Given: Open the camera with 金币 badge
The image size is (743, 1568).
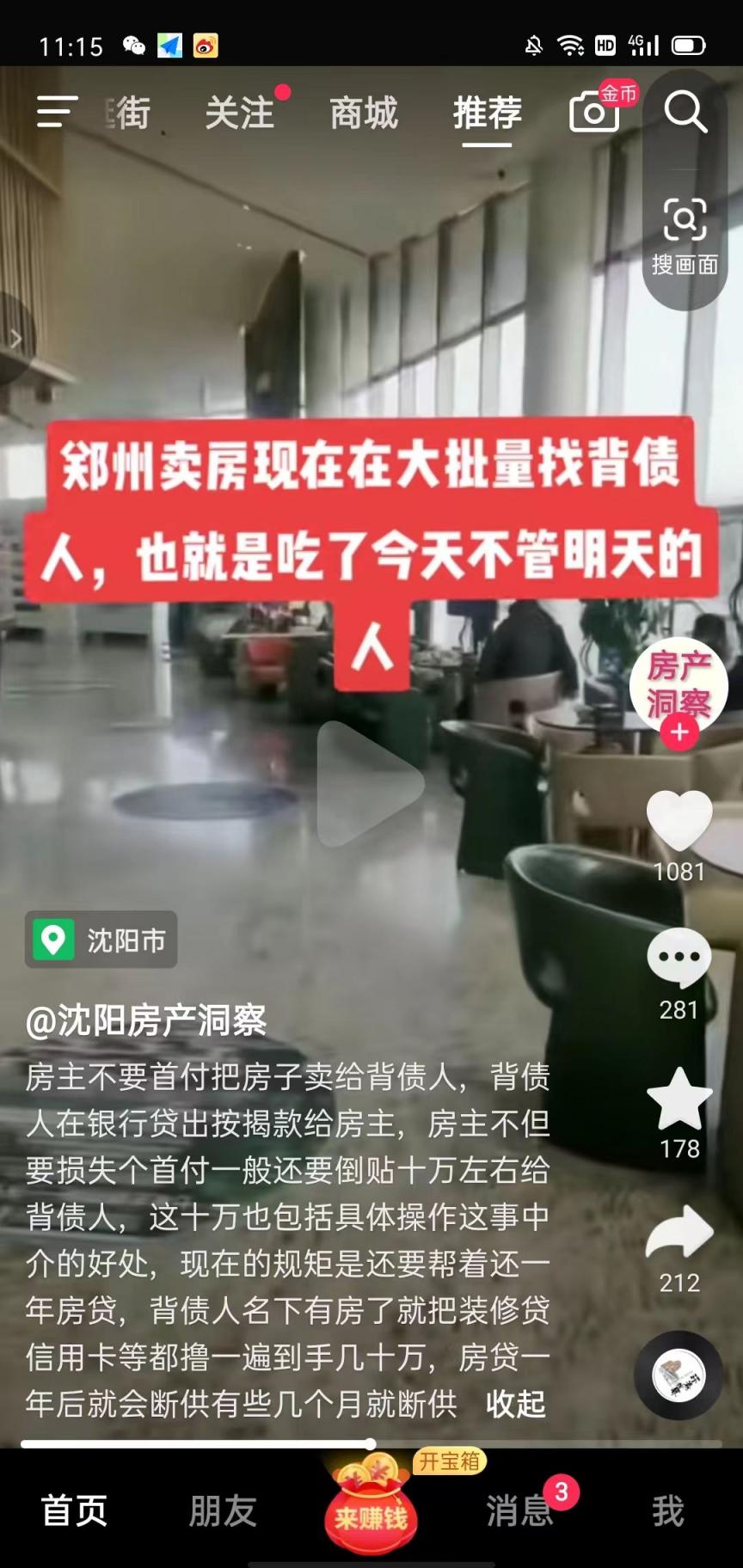Looking at the screenshot, I should tap(595, 113).
